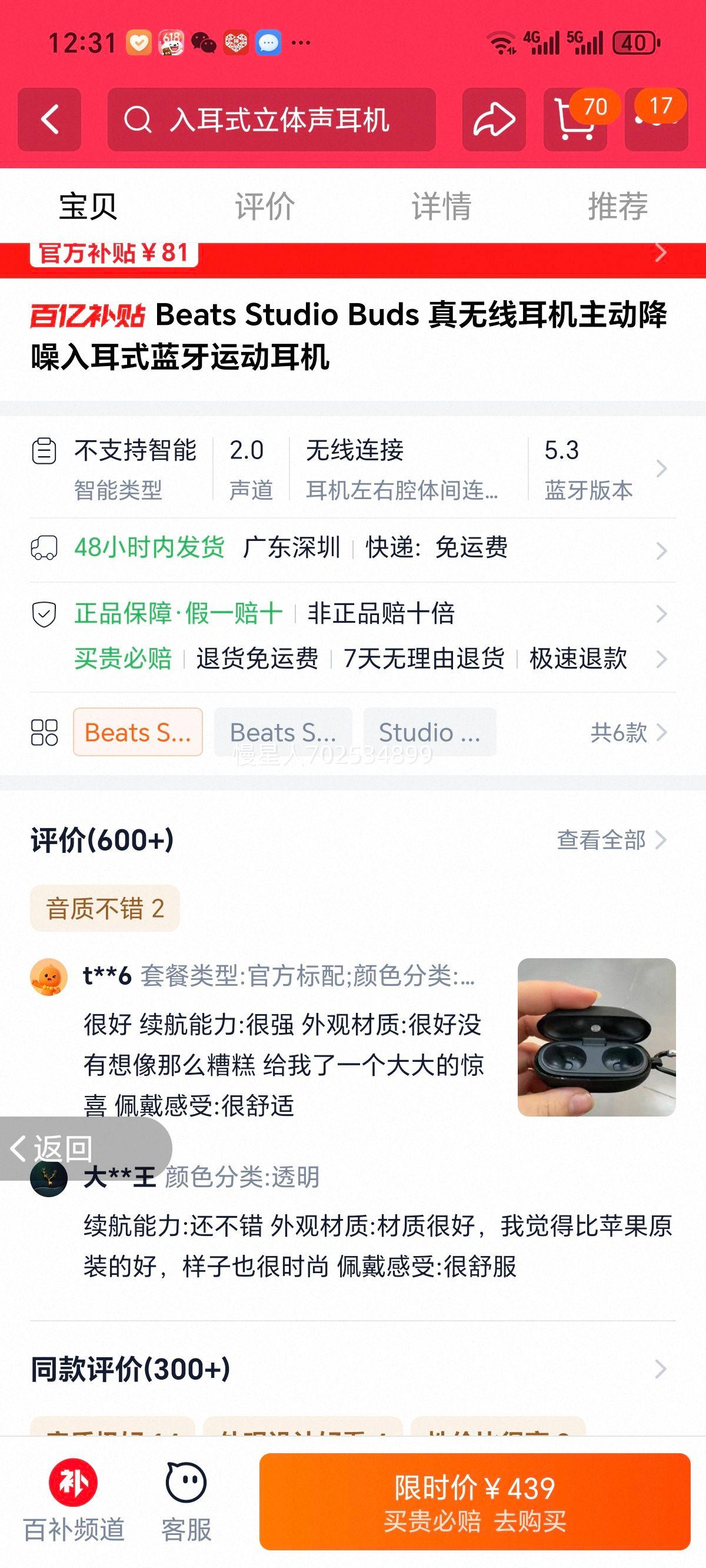Select the 'Studio ...' variant chip
706x1568 pixels.
tap(429, 732)
